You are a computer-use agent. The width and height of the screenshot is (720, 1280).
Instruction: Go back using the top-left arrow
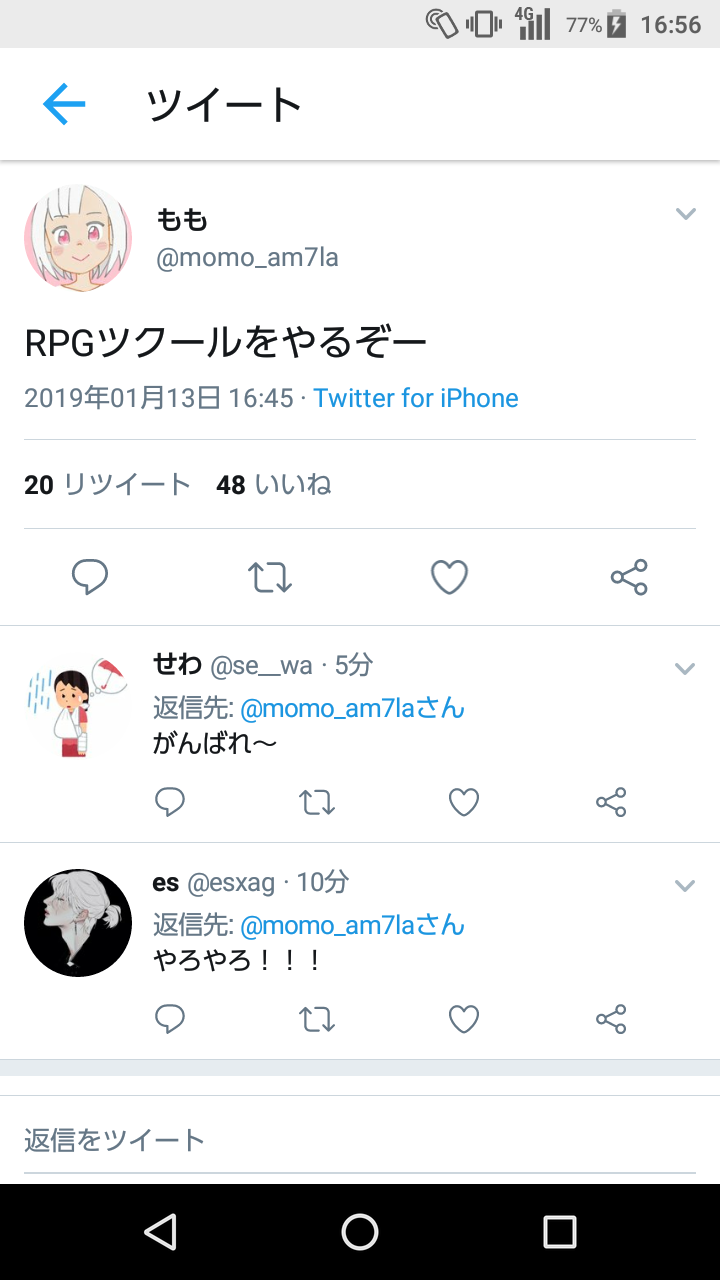(x=64, y=104)
